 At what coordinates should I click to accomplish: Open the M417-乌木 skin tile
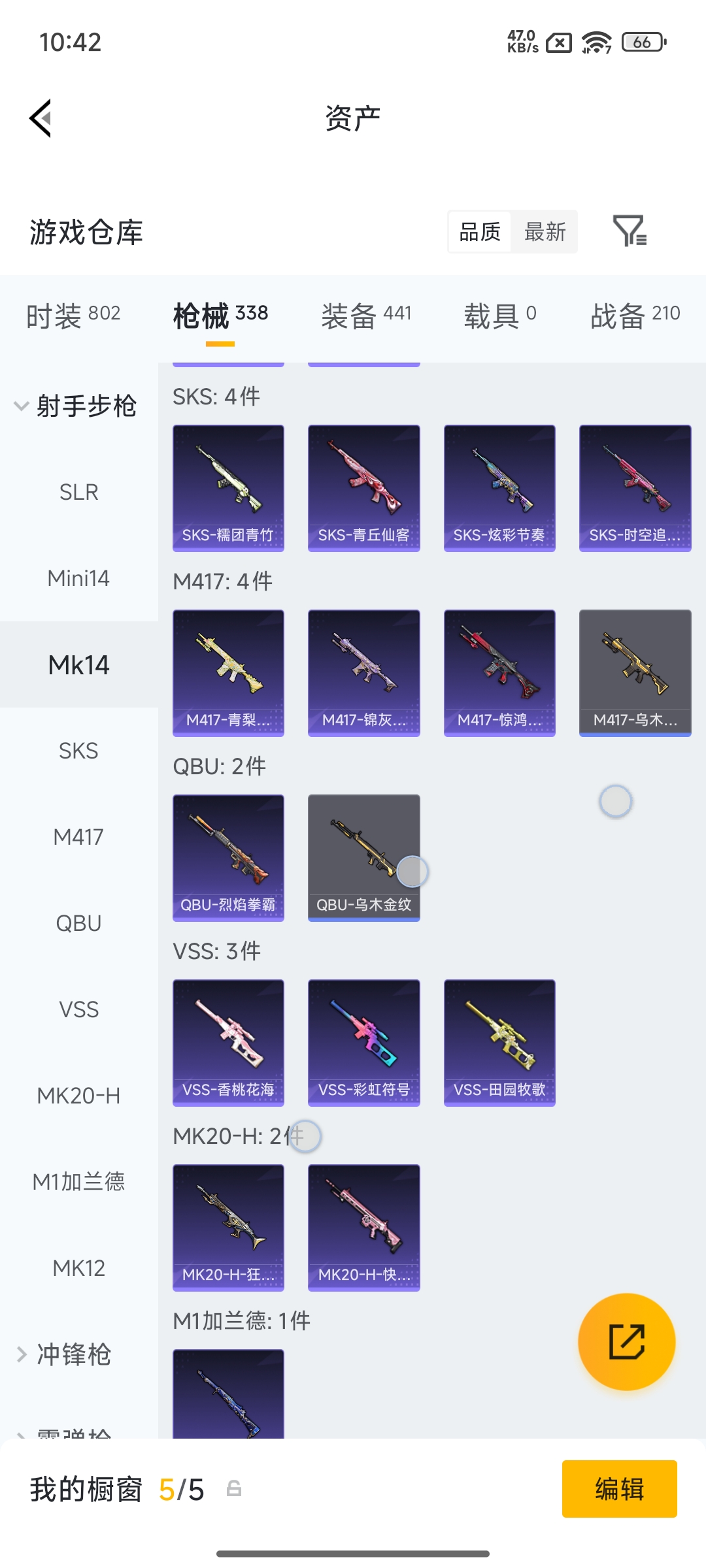click(x=635, y=673)
